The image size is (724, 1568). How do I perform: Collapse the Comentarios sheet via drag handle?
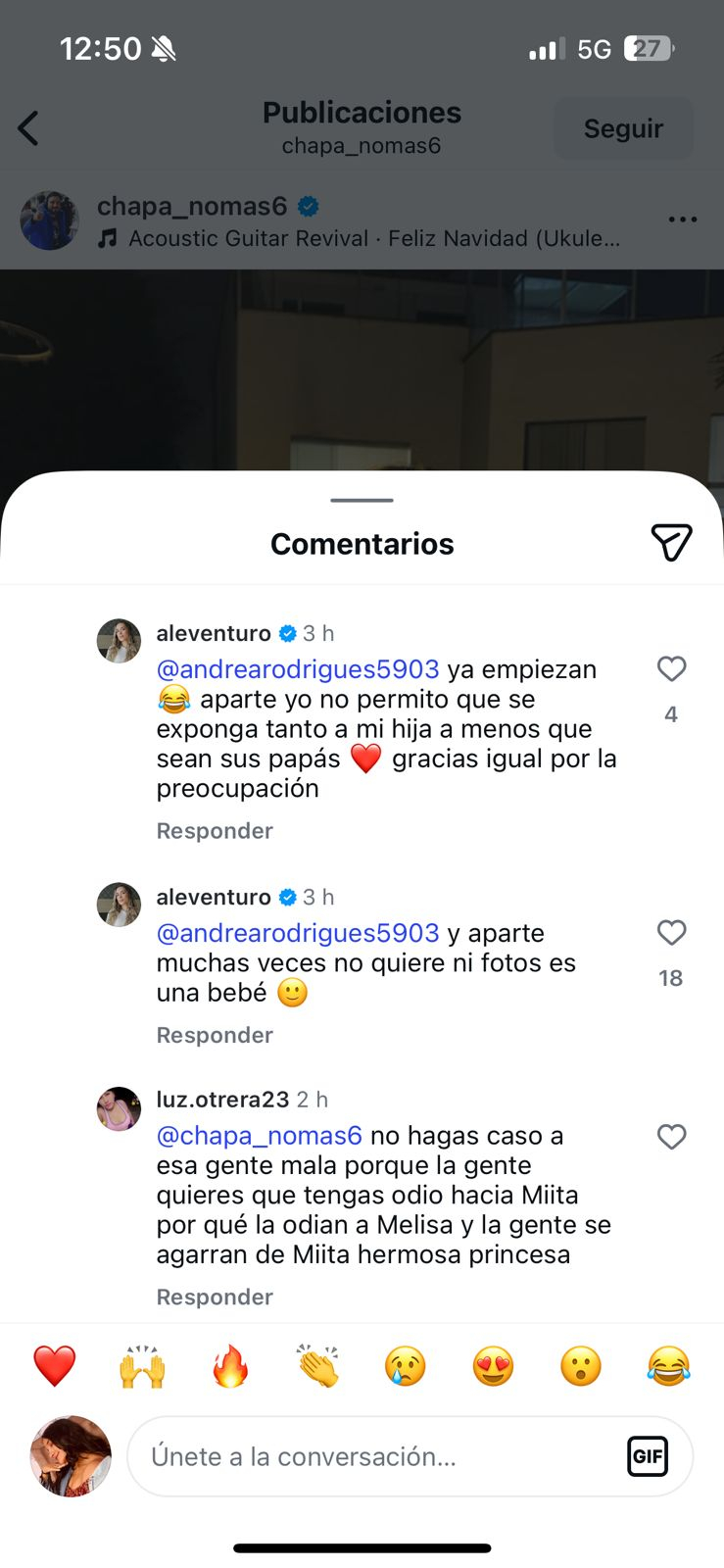coord(362,500)
